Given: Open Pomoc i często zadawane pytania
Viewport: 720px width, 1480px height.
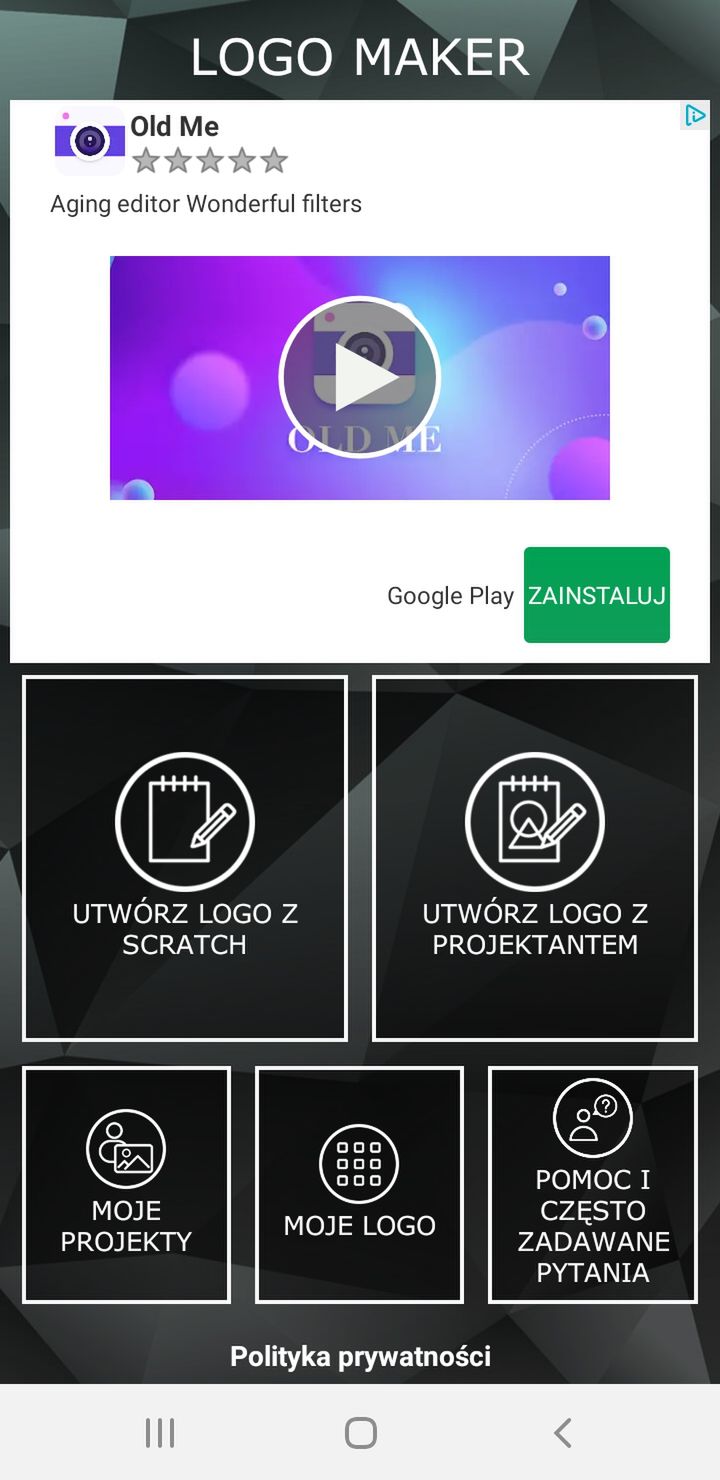Looking at the screenshot, I should point(593,1185).
